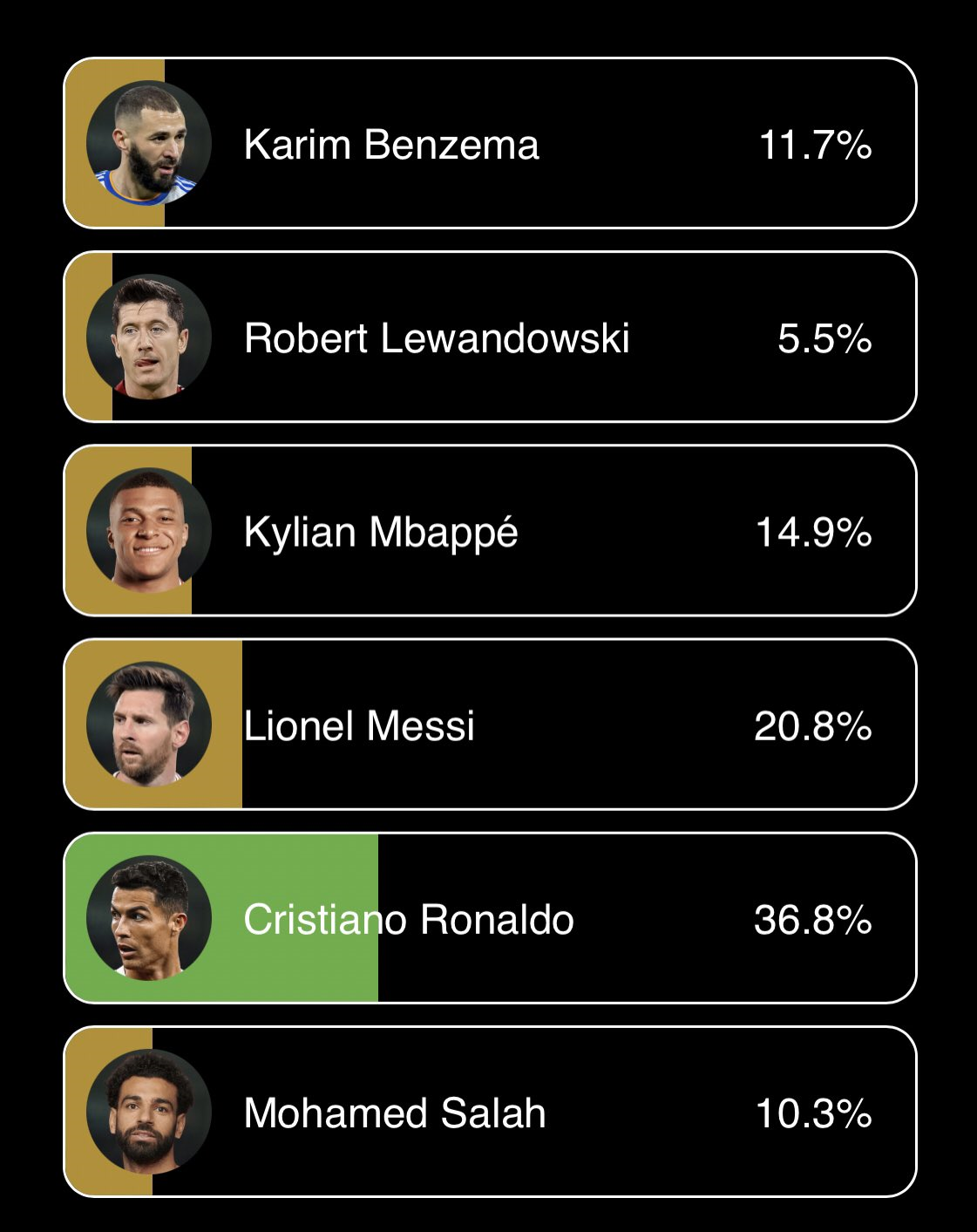
Task: Select the Cristiano Ronaldo option
Action: pos(490,918)
